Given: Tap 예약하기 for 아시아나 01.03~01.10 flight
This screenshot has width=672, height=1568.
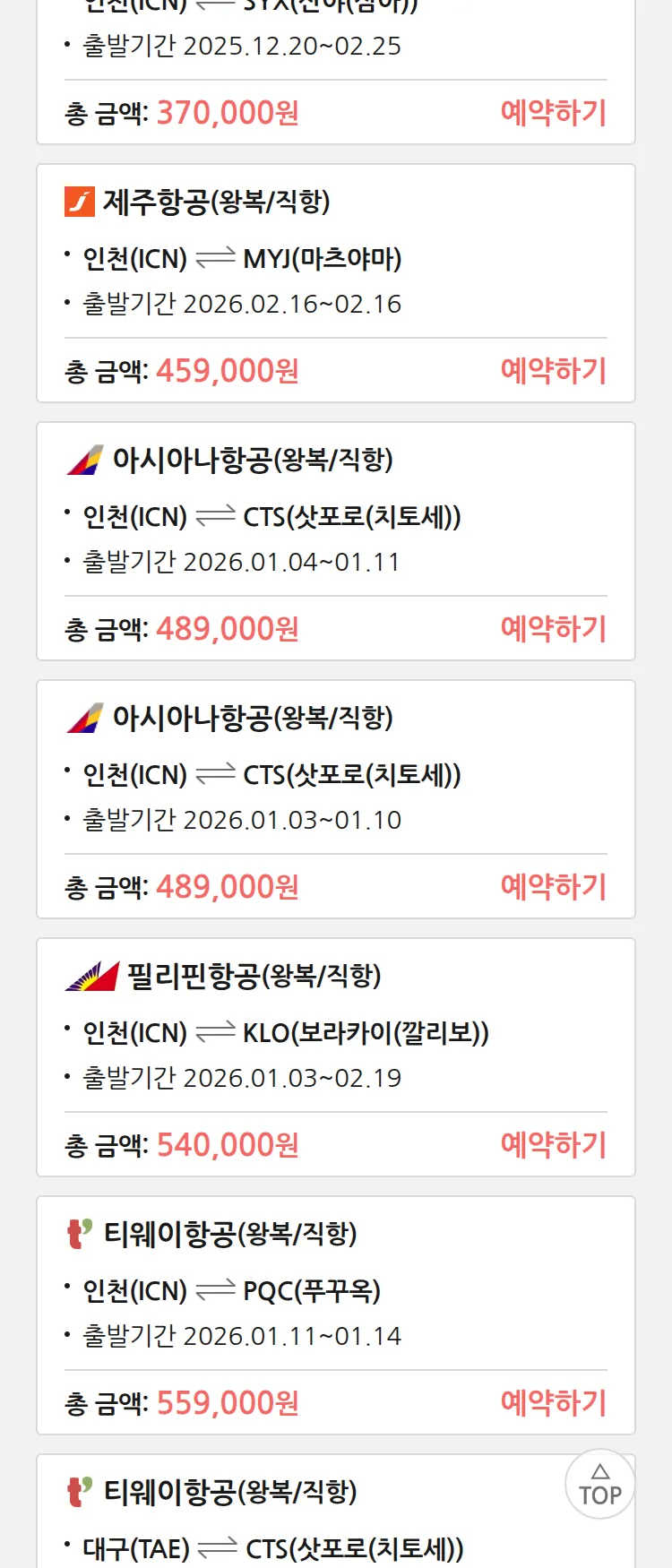Looking at the screenshot, I should pyautogui.click(x=553, y=887).
